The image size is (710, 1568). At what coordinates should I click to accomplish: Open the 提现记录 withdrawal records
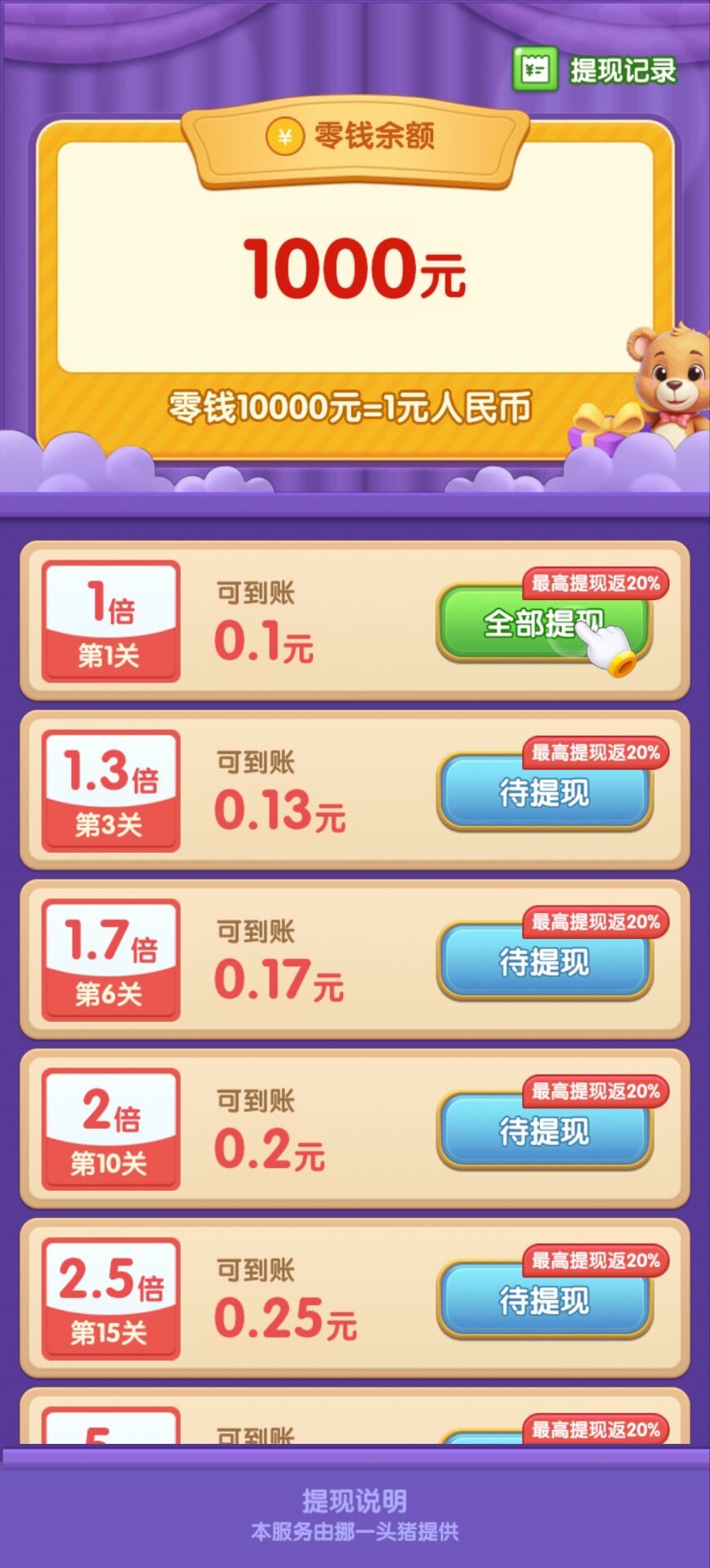[596, 70]
